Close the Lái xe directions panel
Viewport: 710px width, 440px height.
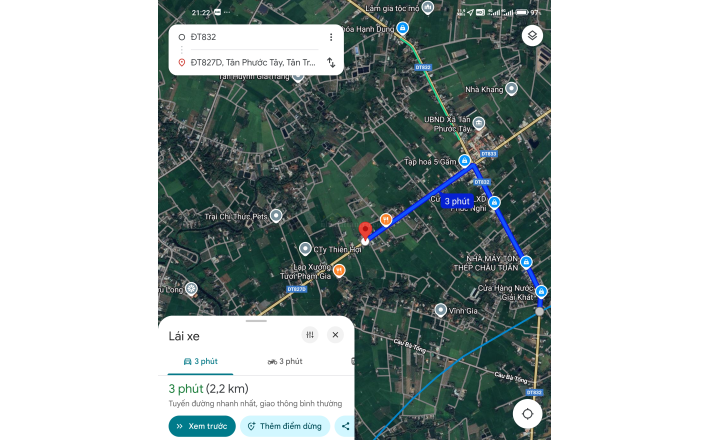335,335
